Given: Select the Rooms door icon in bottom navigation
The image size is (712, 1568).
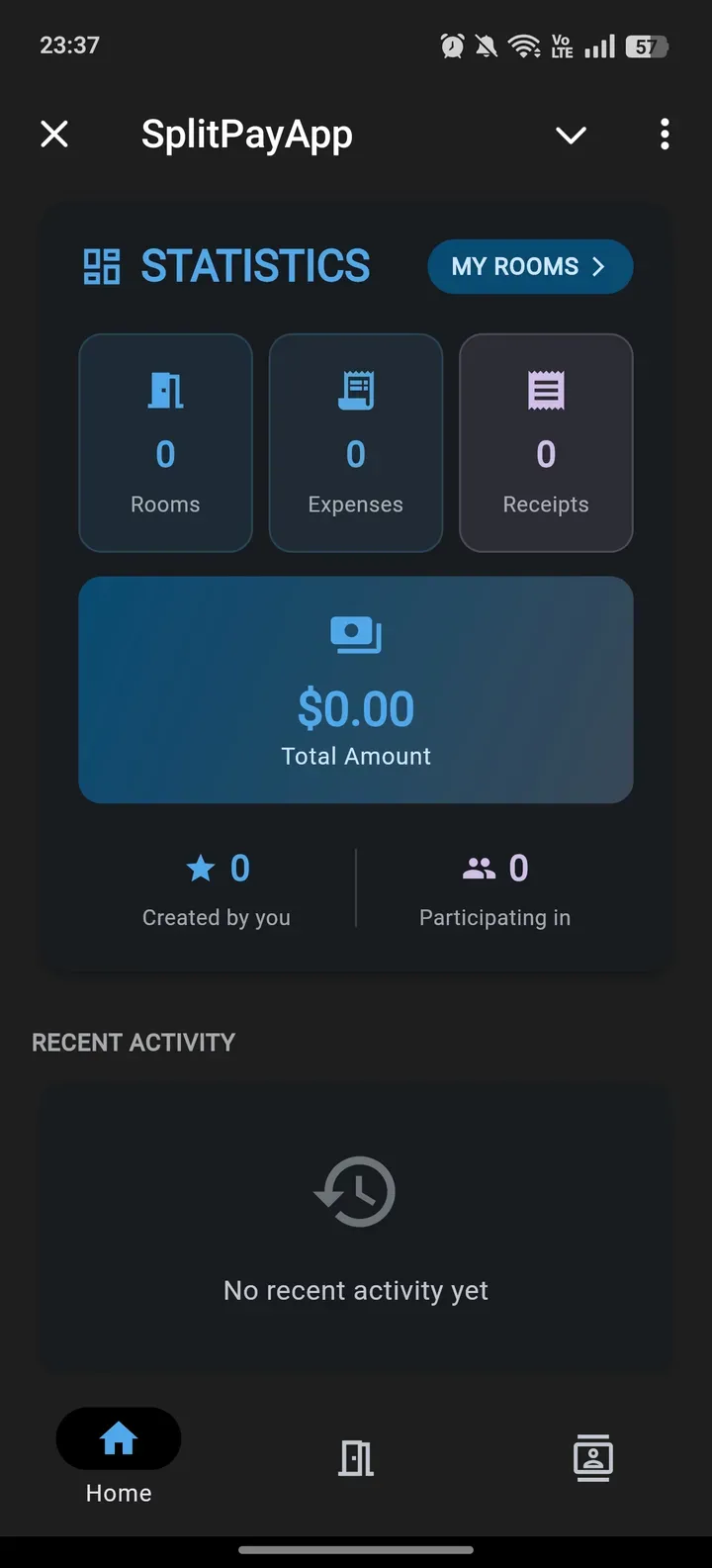Looking at the screenshot, I should point(356,1456).
